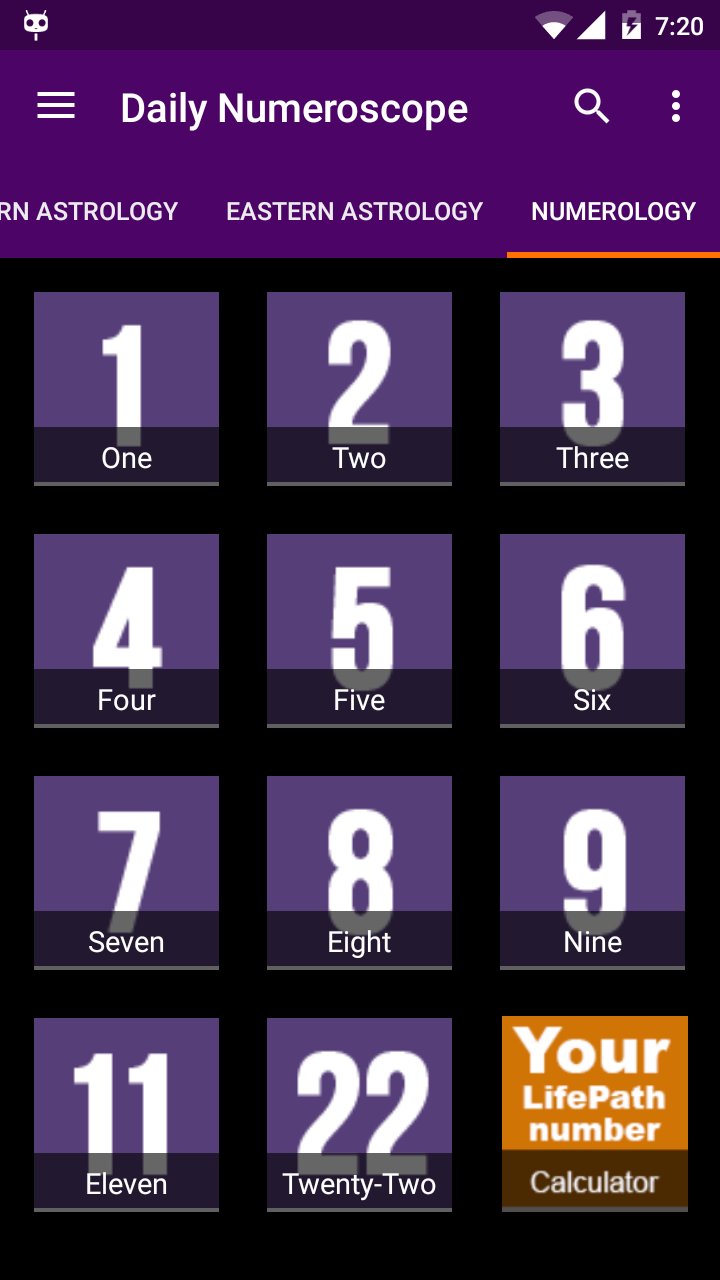Select numerology number One

[x=125, y=388]
